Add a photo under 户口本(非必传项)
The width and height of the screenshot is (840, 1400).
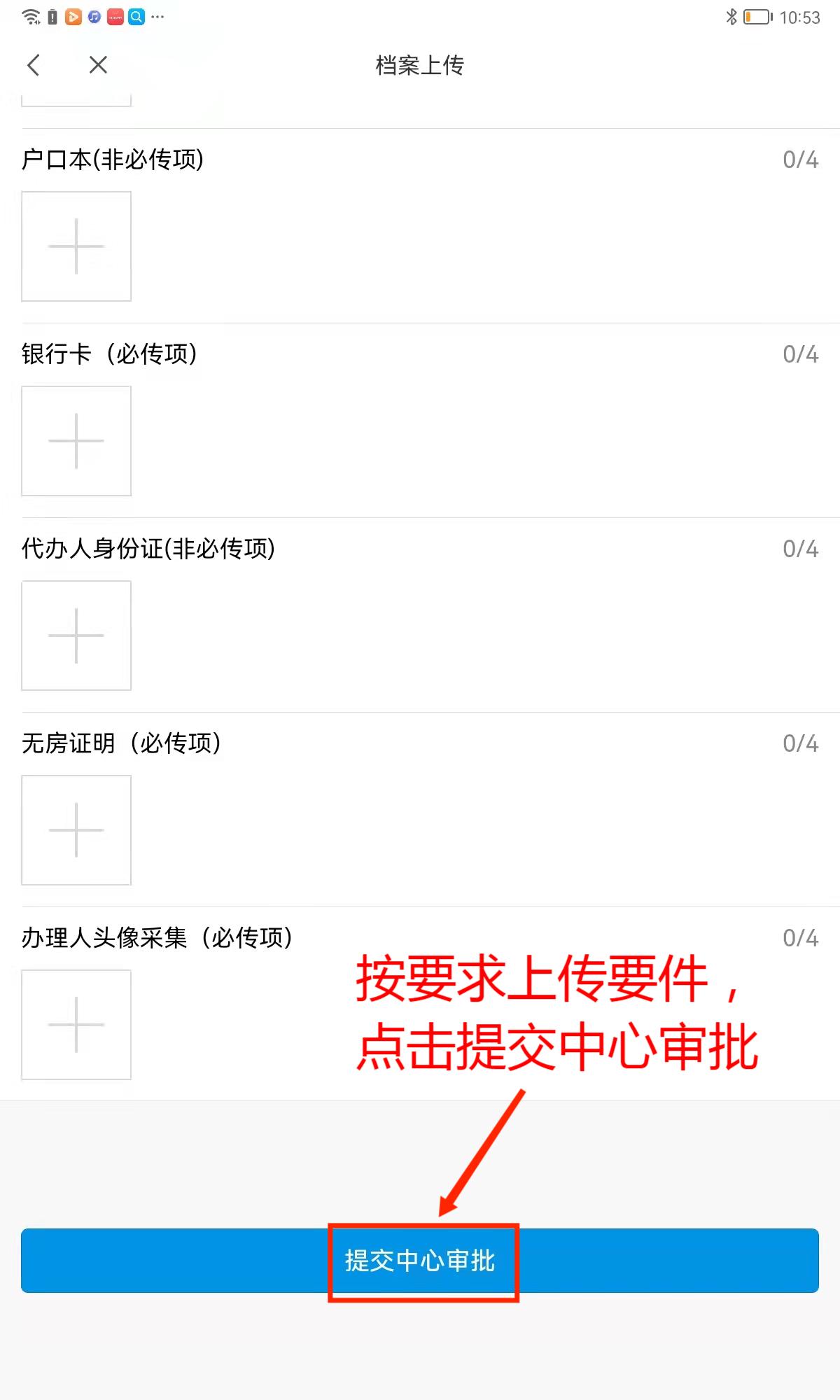tap(76, 246)
